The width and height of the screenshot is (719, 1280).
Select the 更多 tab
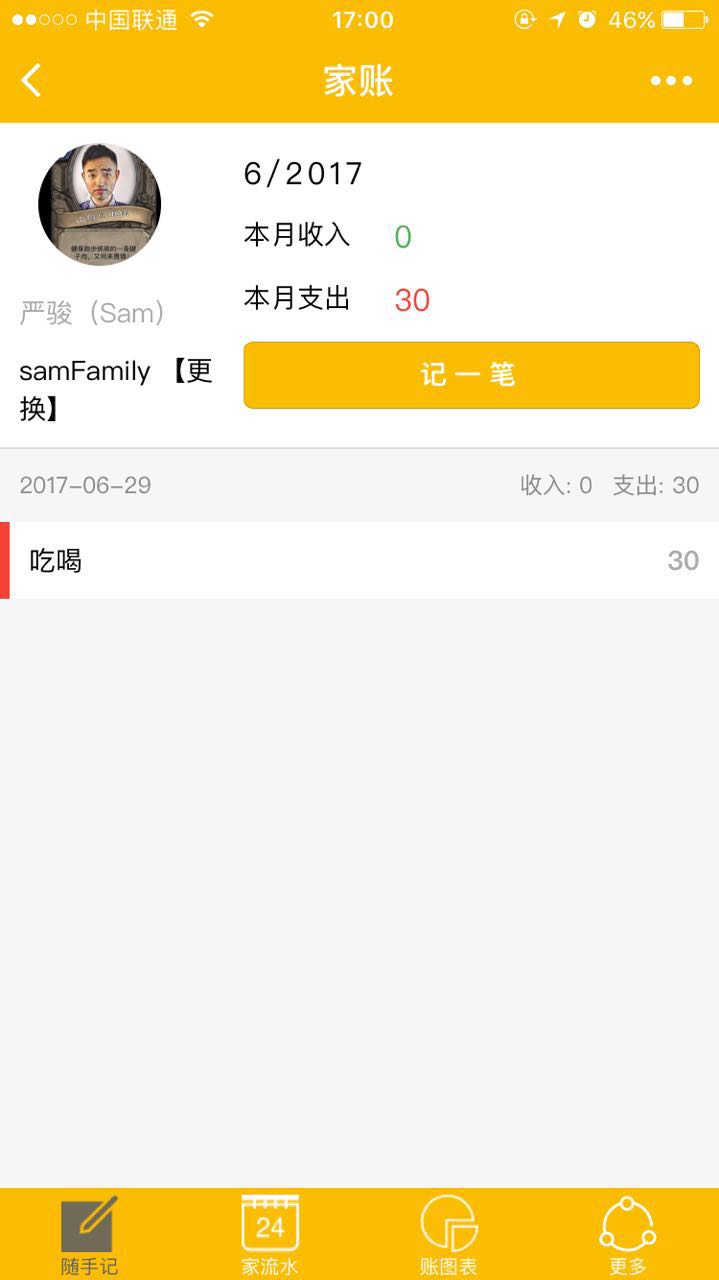tap(628, 1235)
